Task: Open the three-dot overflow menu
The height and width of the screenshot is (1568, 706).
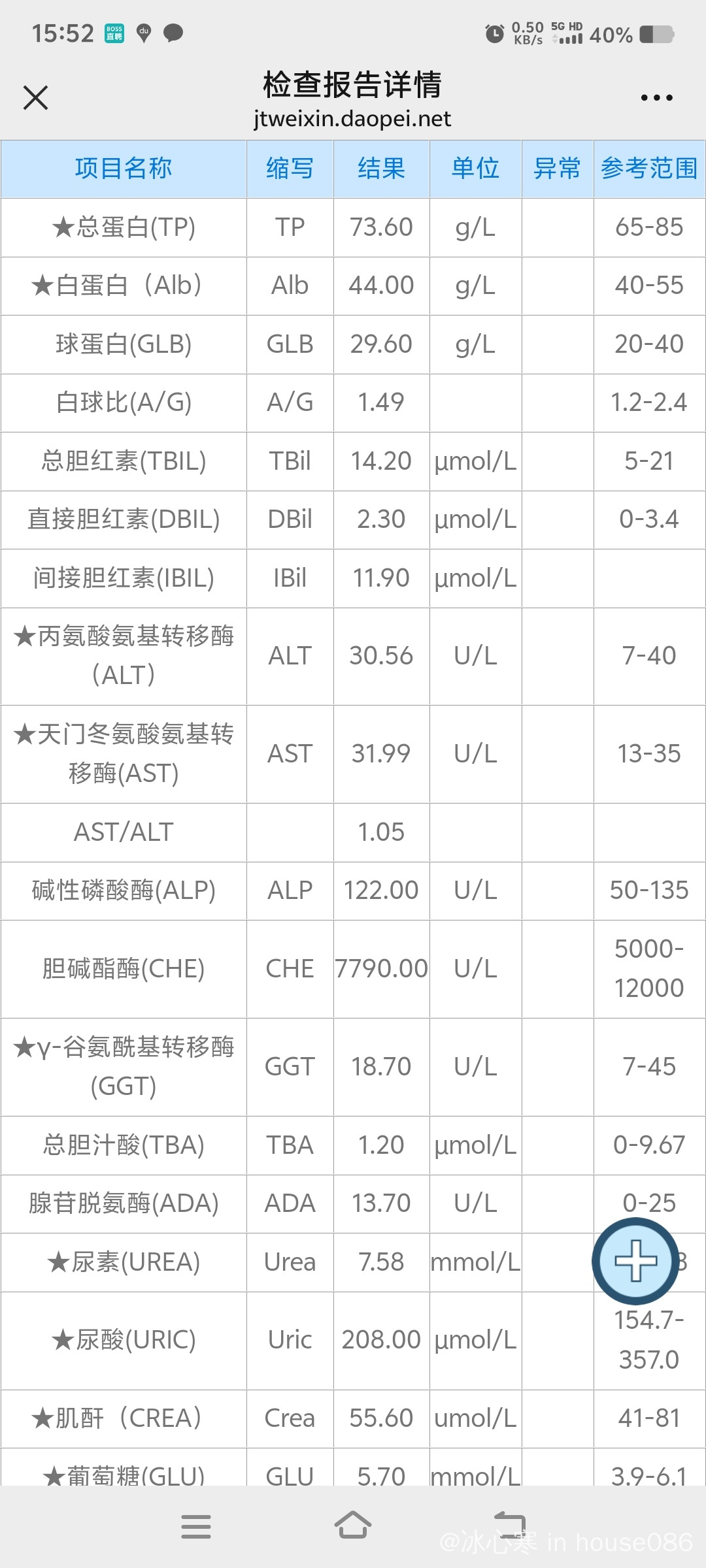Action: tap(656, 98)
